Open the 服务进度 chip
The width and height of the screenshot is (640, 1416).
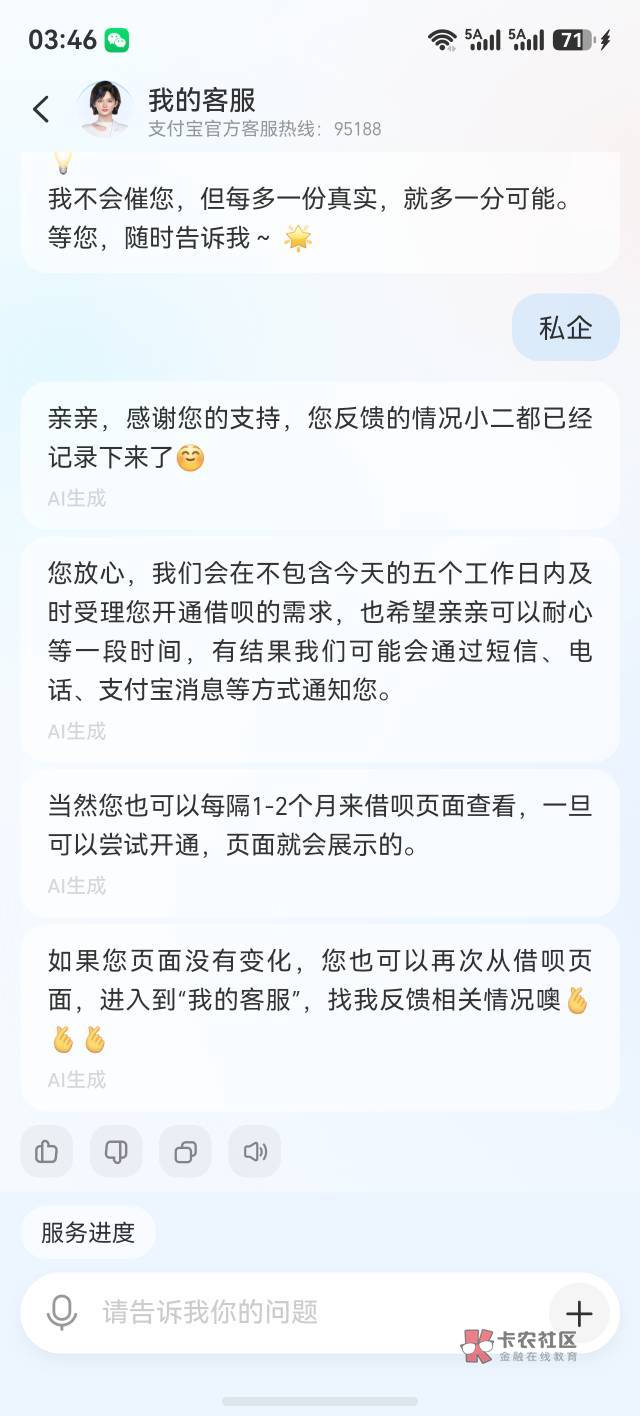point(88,1232)
